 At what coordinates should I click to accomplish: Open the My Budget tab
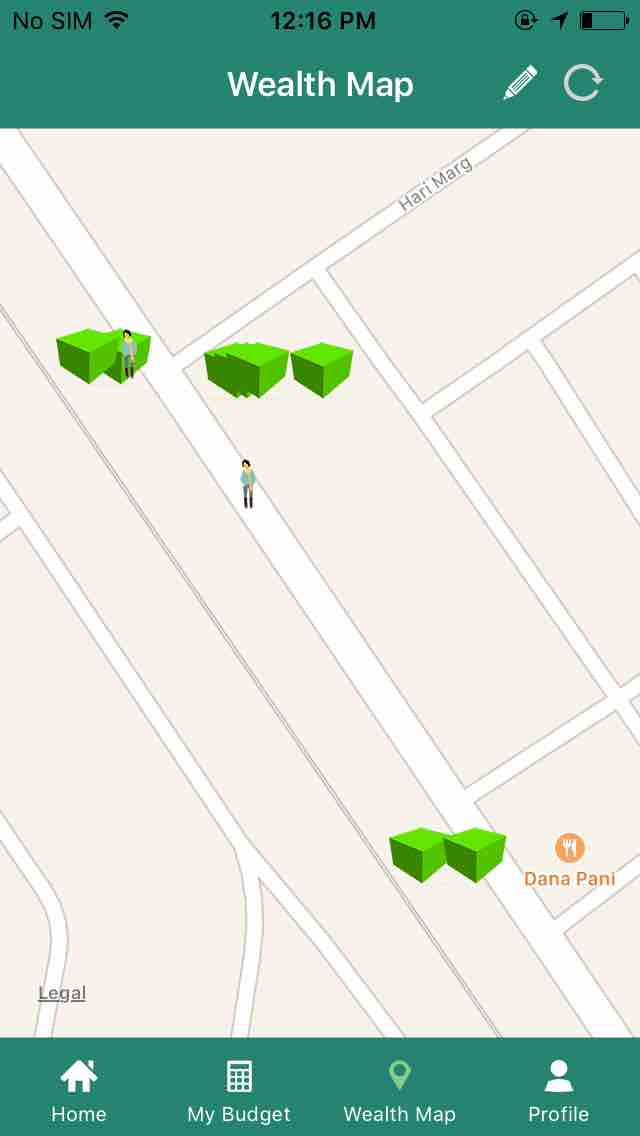coord(239,1090)
